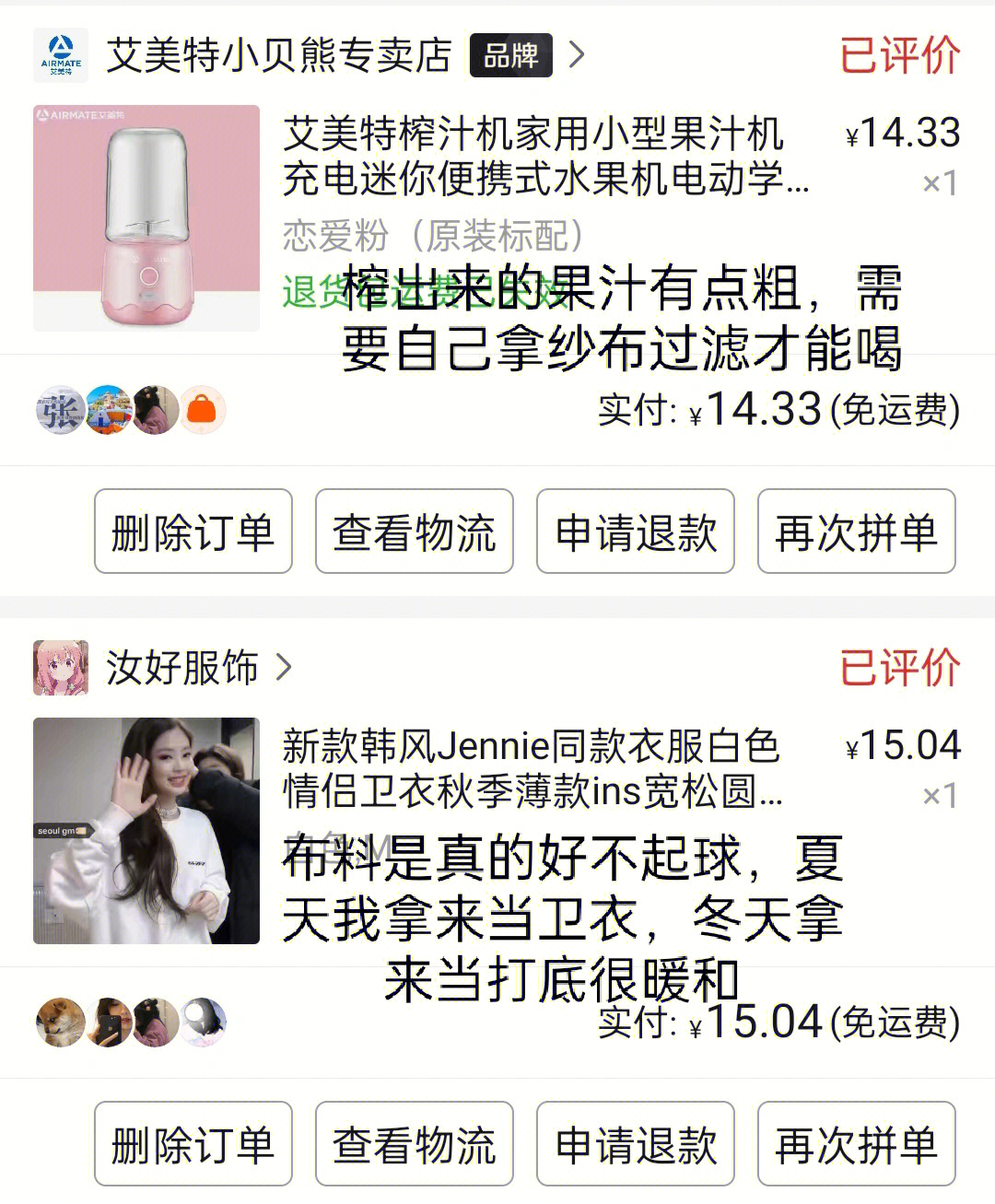Tap 再次拼单 for the 艾美特榨汁机
This screenshot has width=995, height=1204.
point(856,532)
